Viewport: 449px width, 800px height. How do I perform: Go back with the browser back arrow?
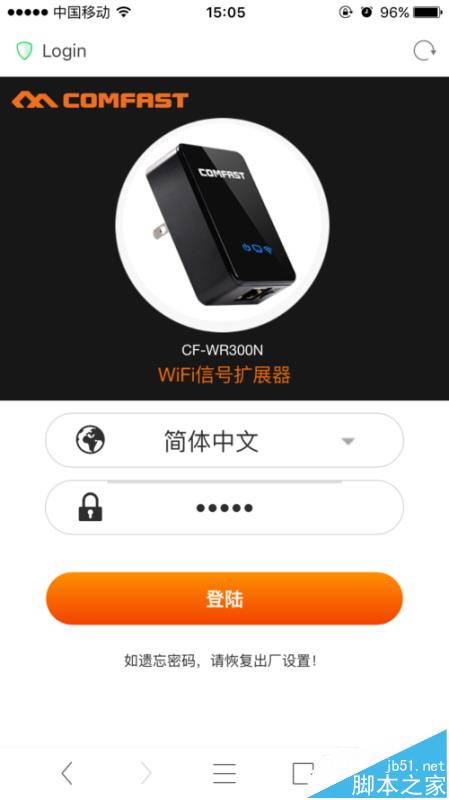pos(67,773)
